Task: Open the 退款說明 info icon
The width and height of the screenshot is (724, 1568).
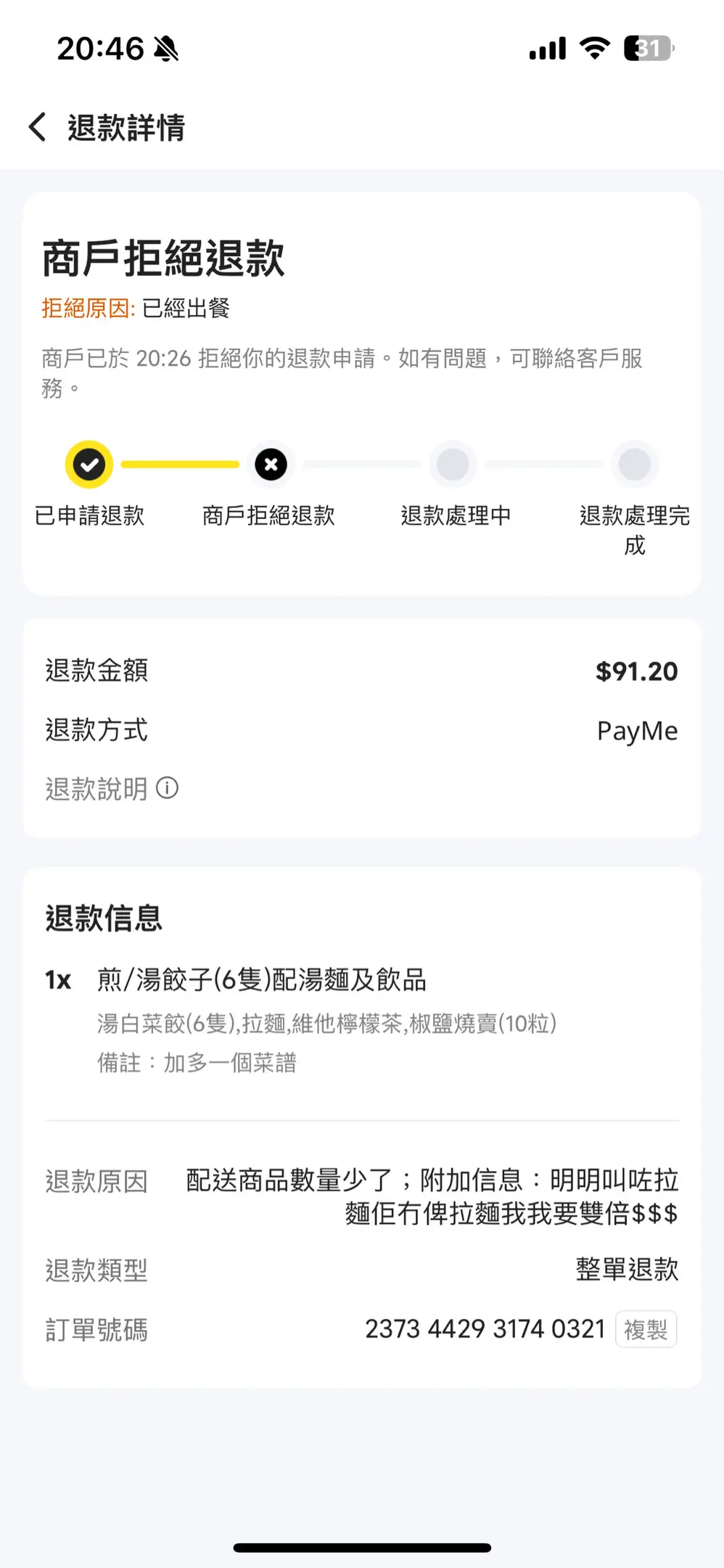Action: click(x=168, y=788)
